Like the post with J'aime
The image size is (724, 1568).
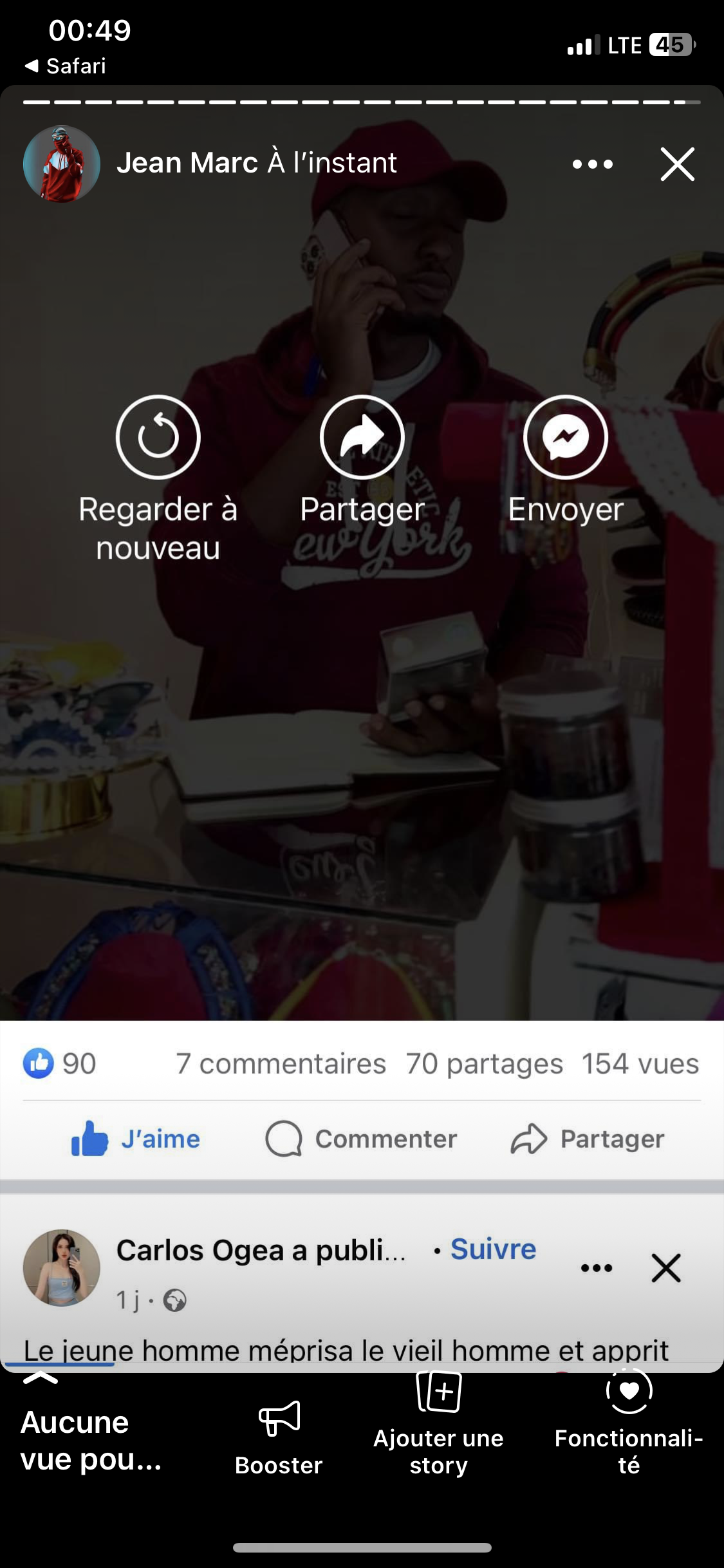coord(136,1139)
